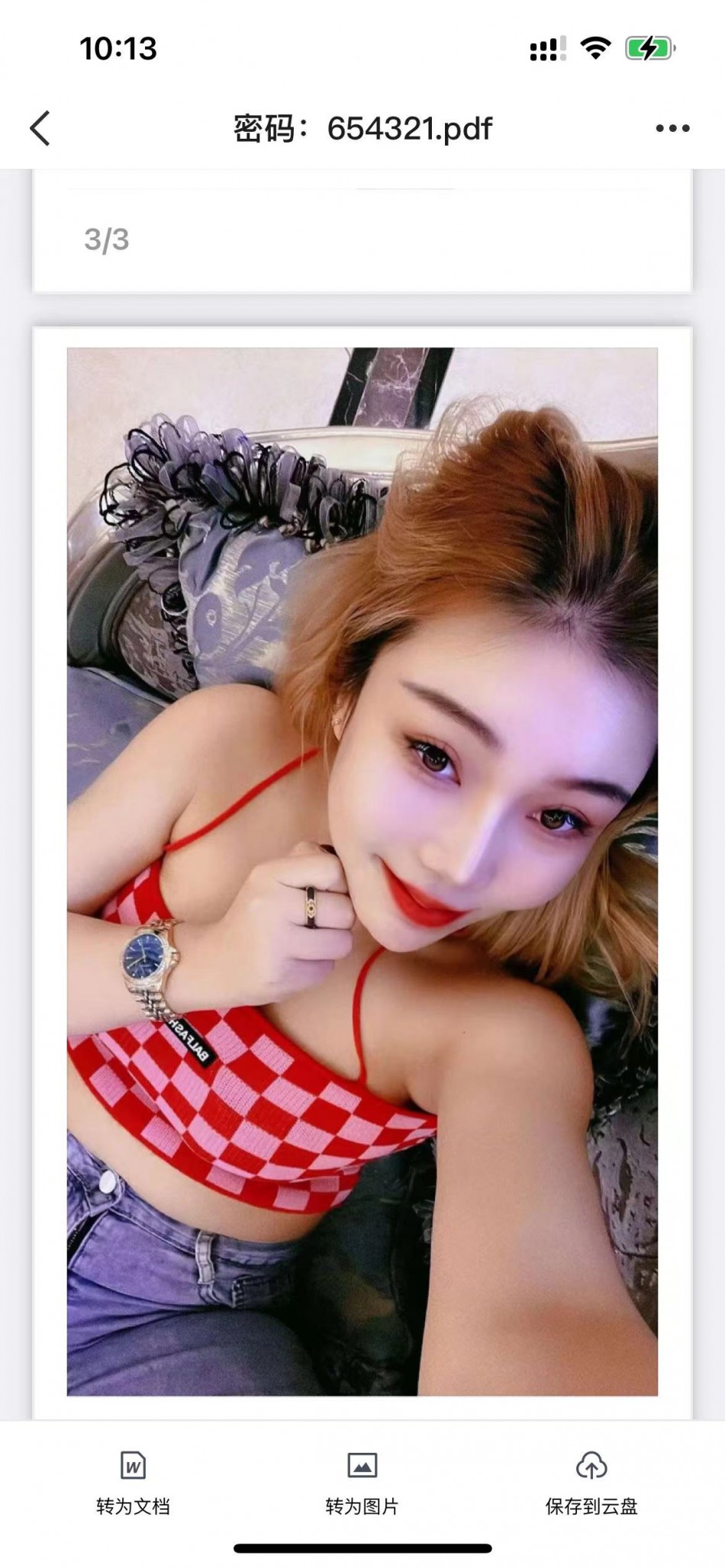Convert the PDF to a document
725x1568 pixels.
[x=133, y=1483]
